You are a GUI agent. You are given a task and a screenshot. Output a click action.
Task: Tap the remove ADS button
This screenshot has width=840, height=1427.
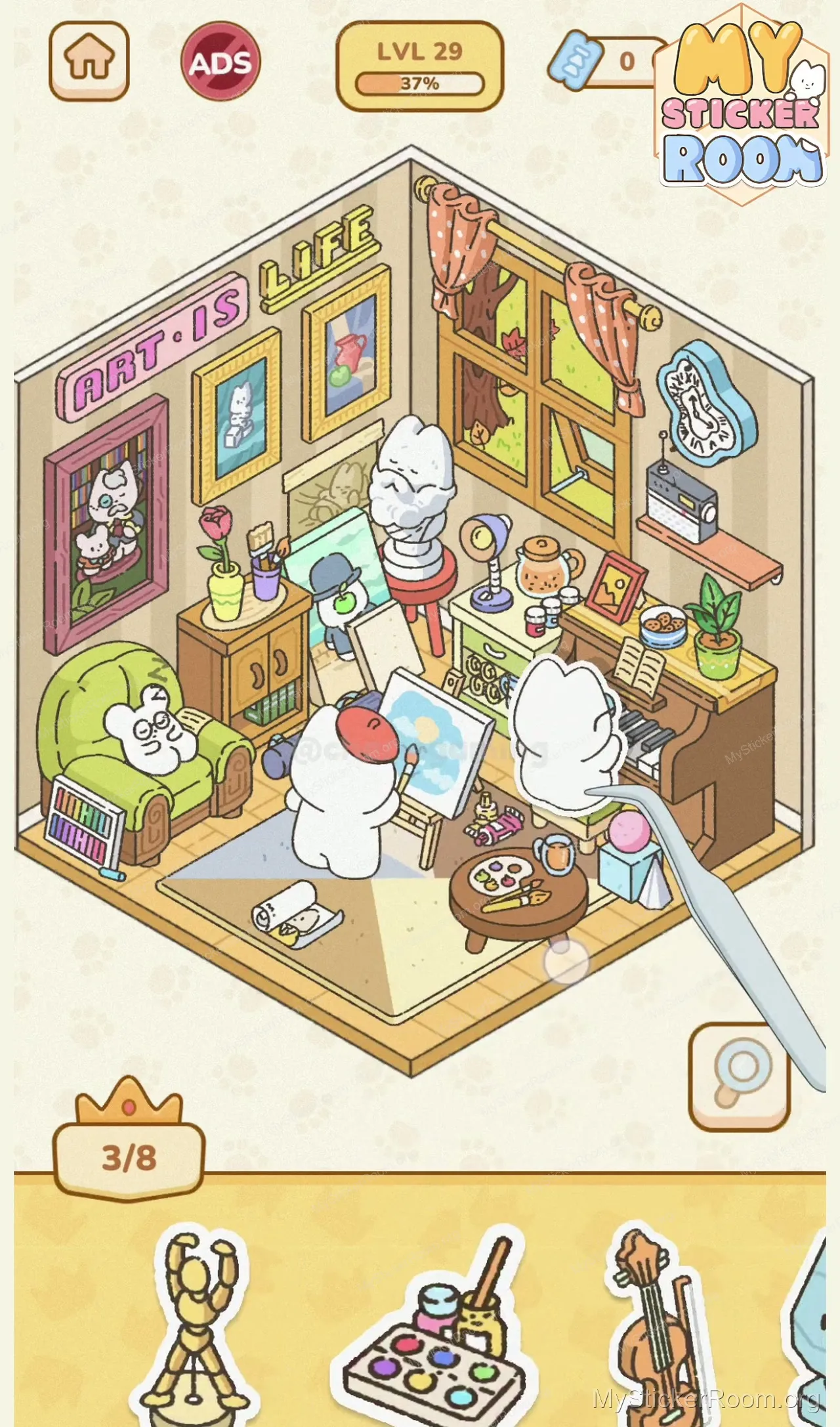[x=220, y=62]
